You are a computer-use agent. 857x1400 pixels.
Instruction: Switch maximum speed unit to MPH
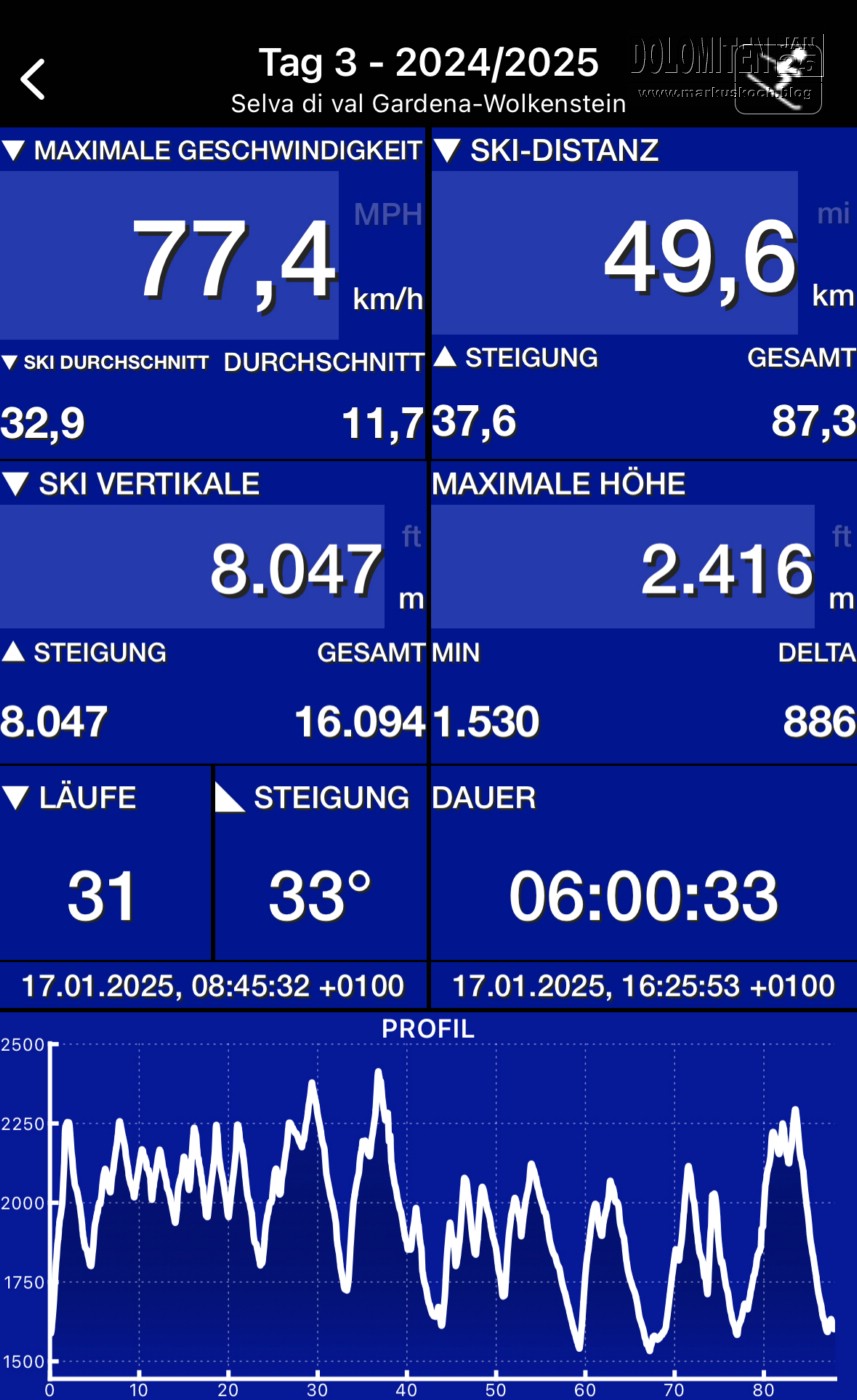[387, 214]
